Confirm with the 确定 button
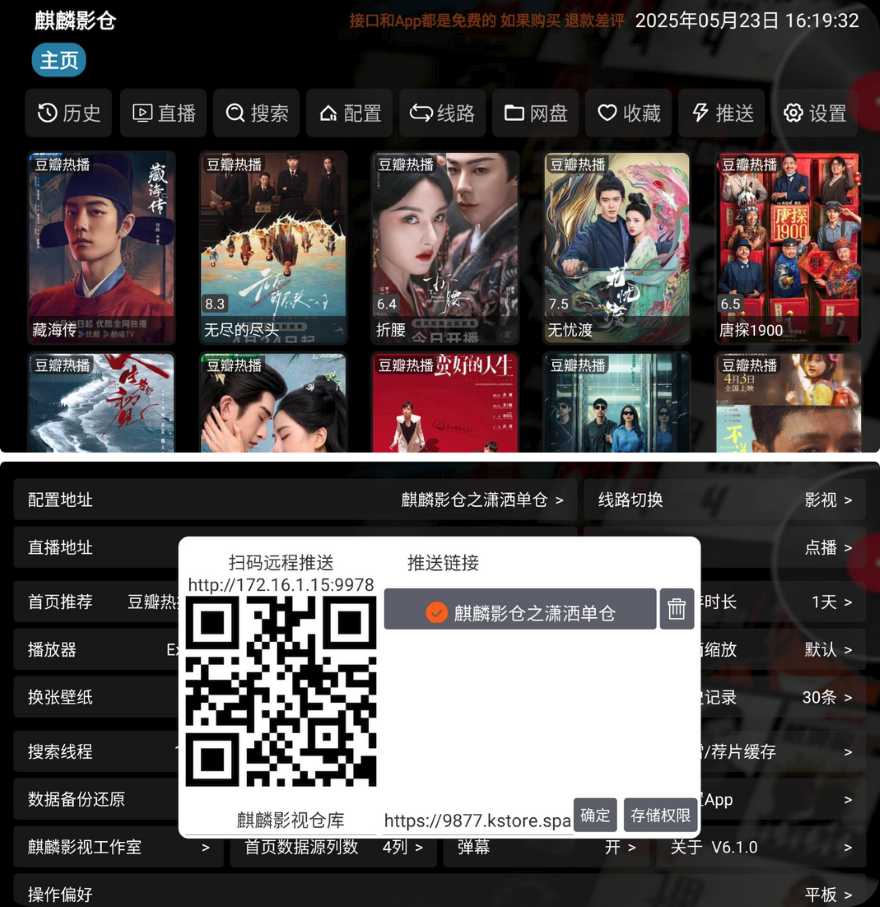The image size is (880, 907). click(x=595, y=815)
